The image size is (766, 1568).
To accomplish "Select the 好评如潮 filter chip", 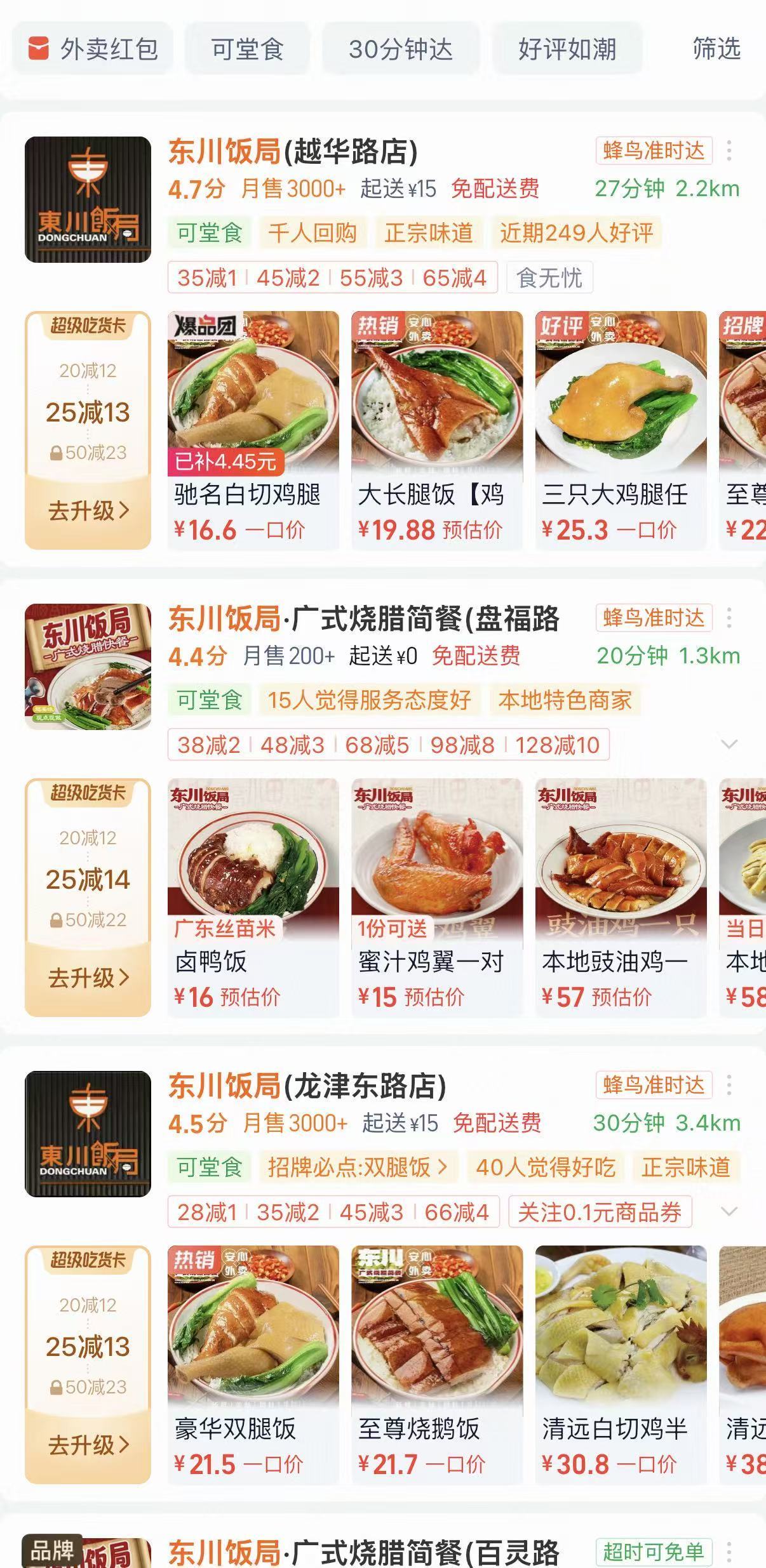I will [567, 49].
